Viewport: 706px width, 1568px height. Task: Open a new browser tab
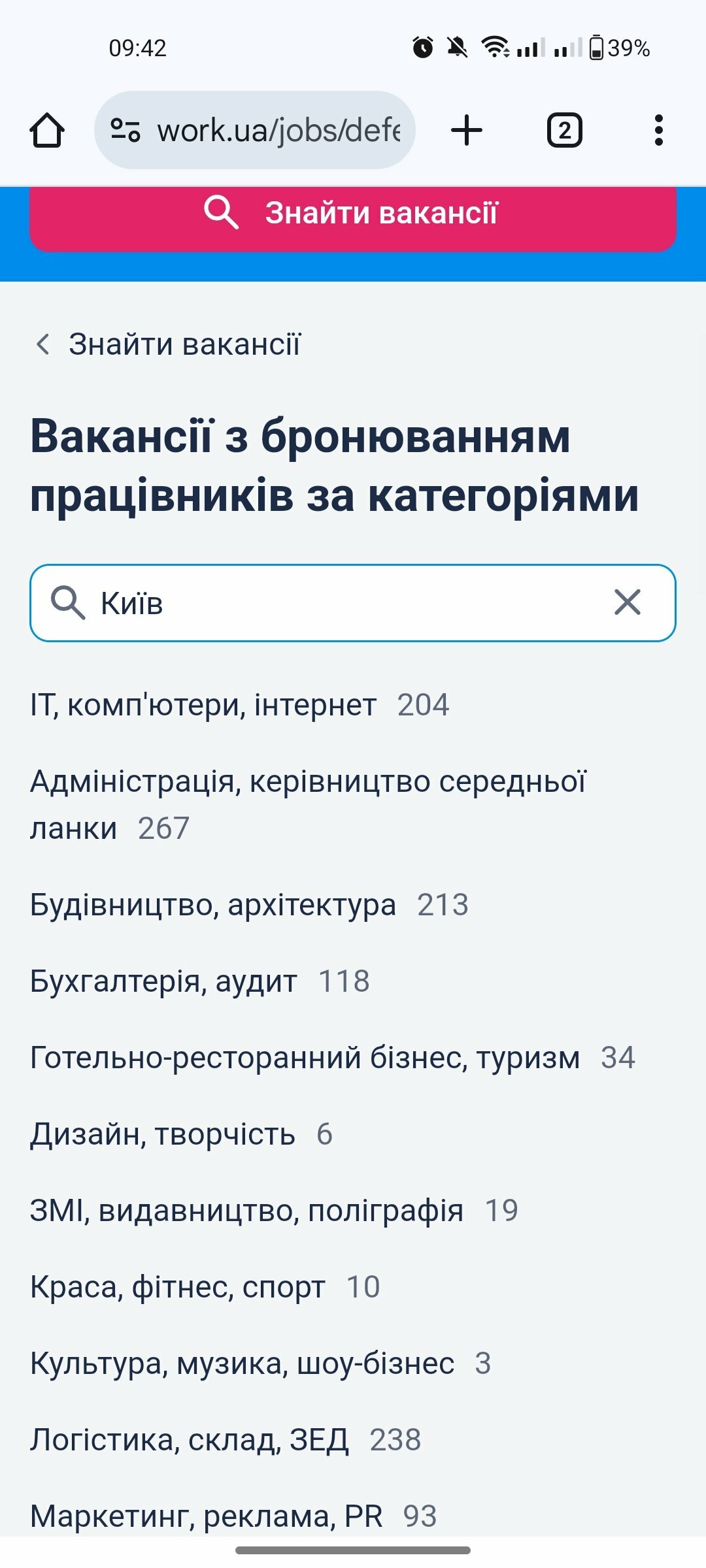coord(467,130)
